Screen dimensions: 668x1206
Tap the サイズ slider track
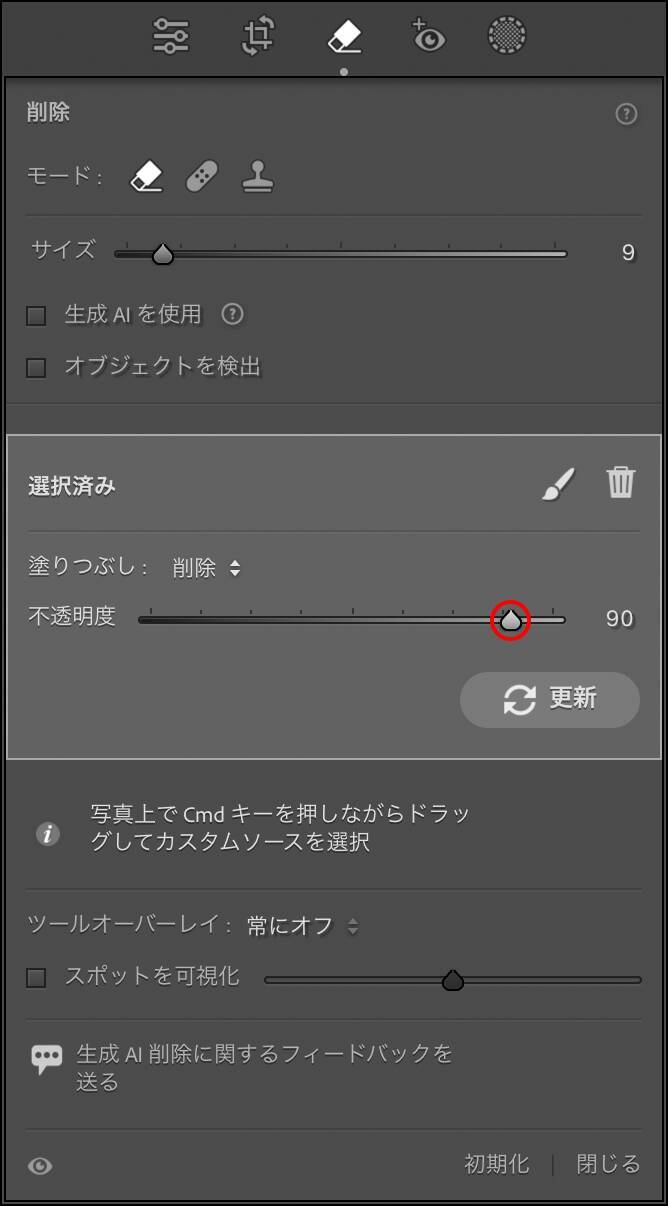pos(340,254)
